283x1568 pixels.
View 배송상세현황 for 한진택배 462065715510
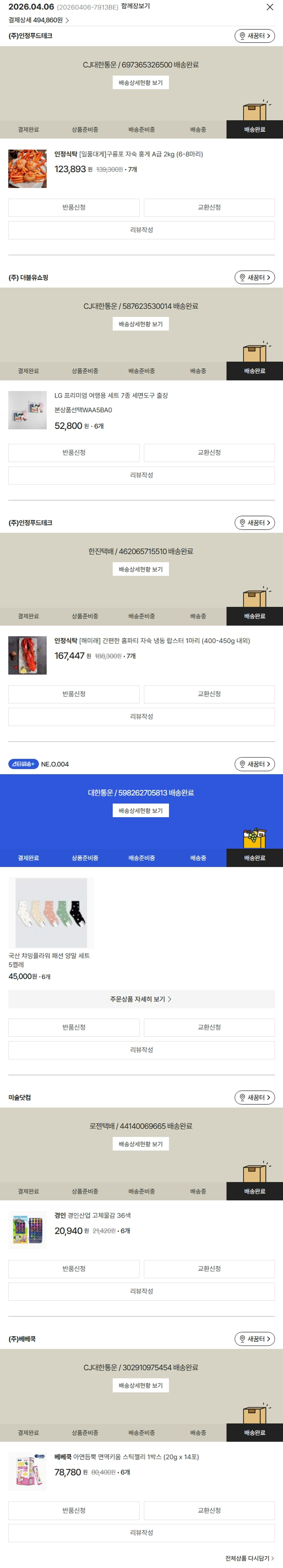click(141, 569)
